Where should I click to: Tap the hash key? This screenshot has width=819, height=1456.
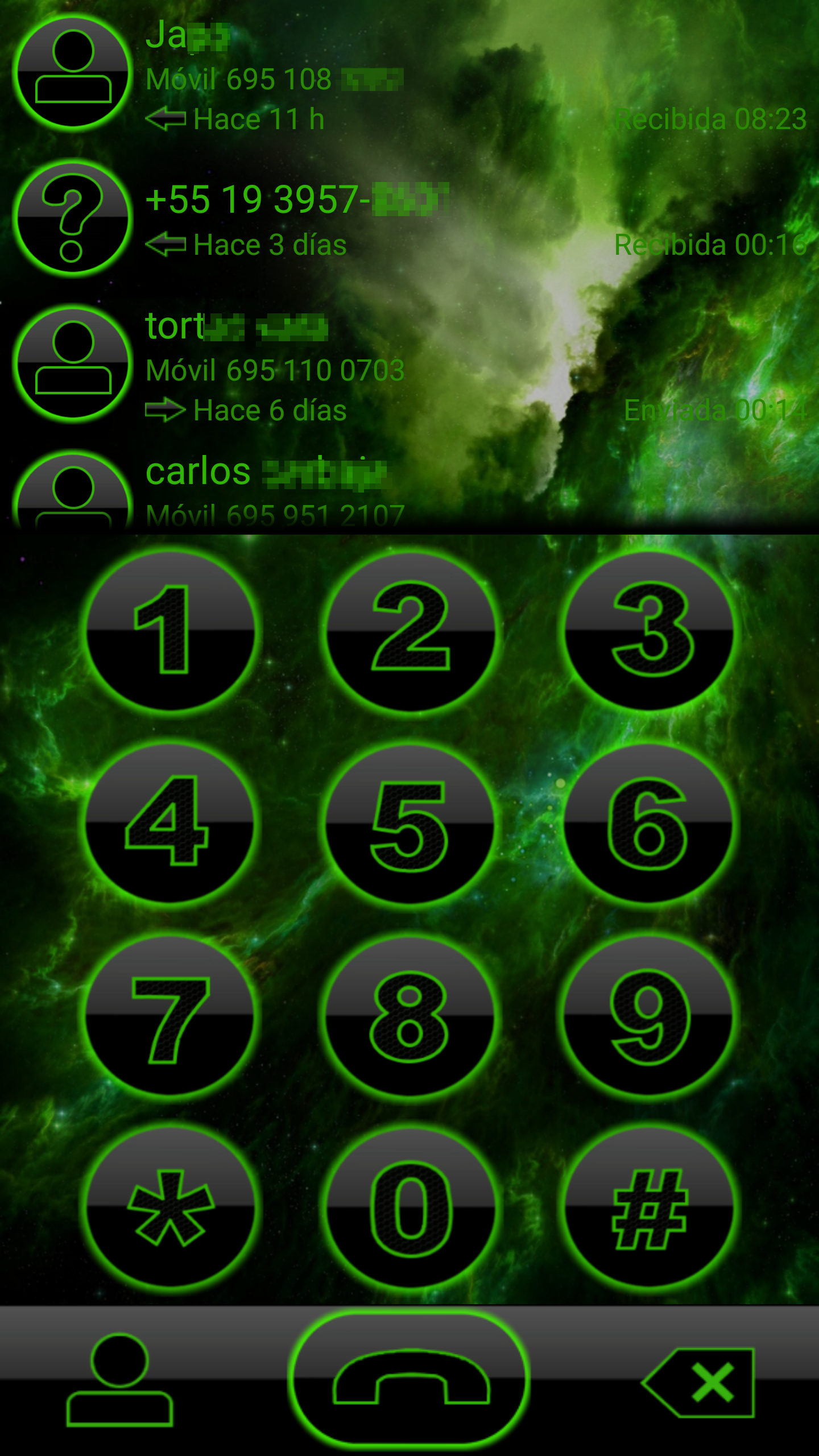(648, 1207)
